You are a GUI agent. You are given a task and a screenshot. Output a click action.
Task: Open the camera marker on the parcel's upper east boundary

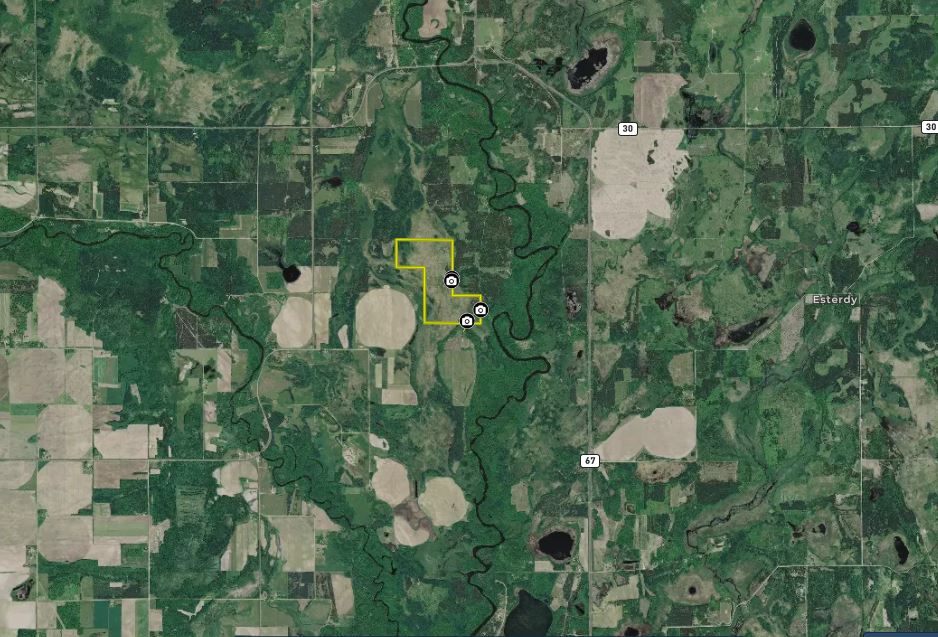click(451, 281)
